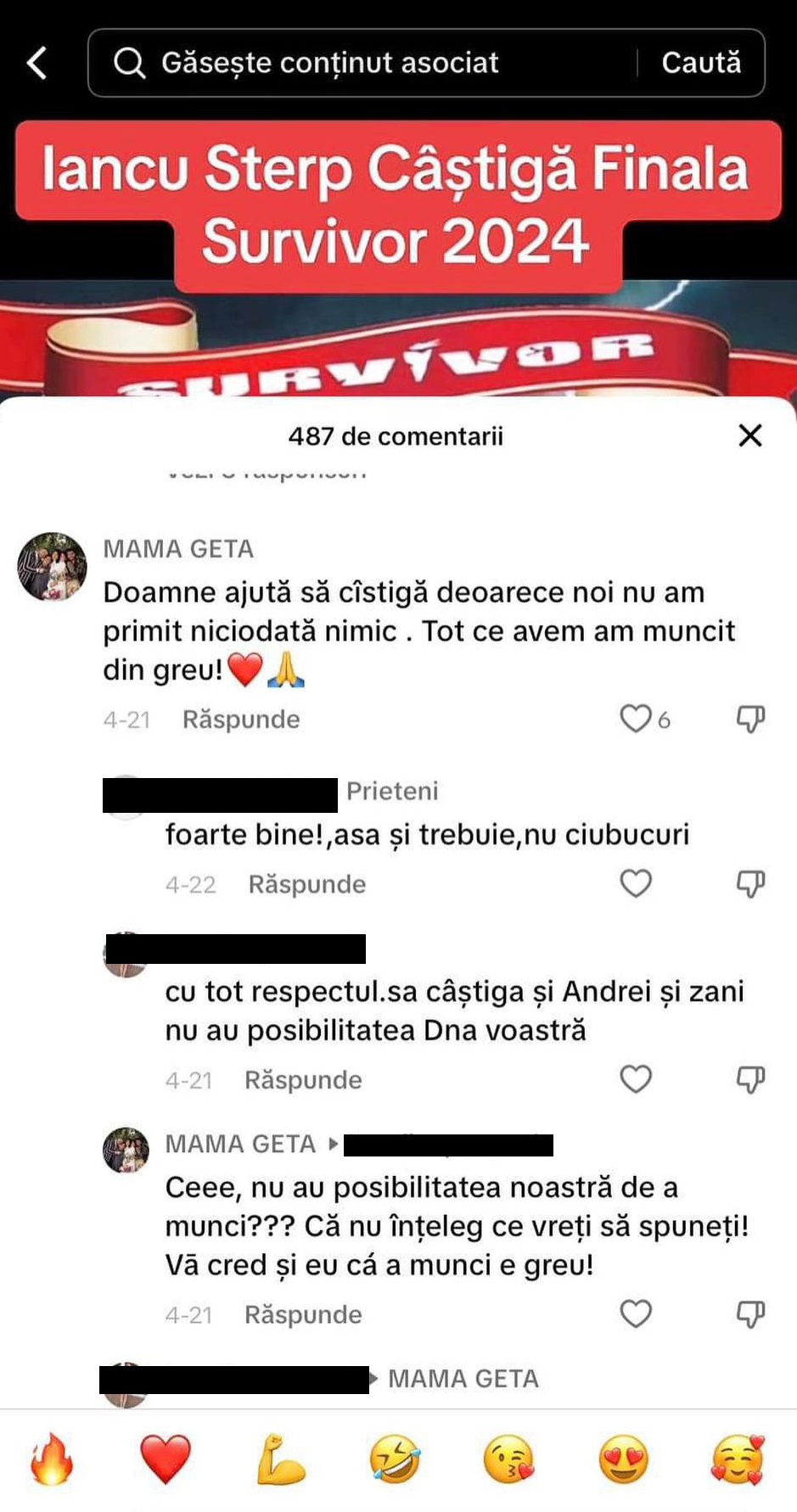
Task: Reply to MAMA GETA's "Doamne ajută" comment
Action: [x=241, y=720]
